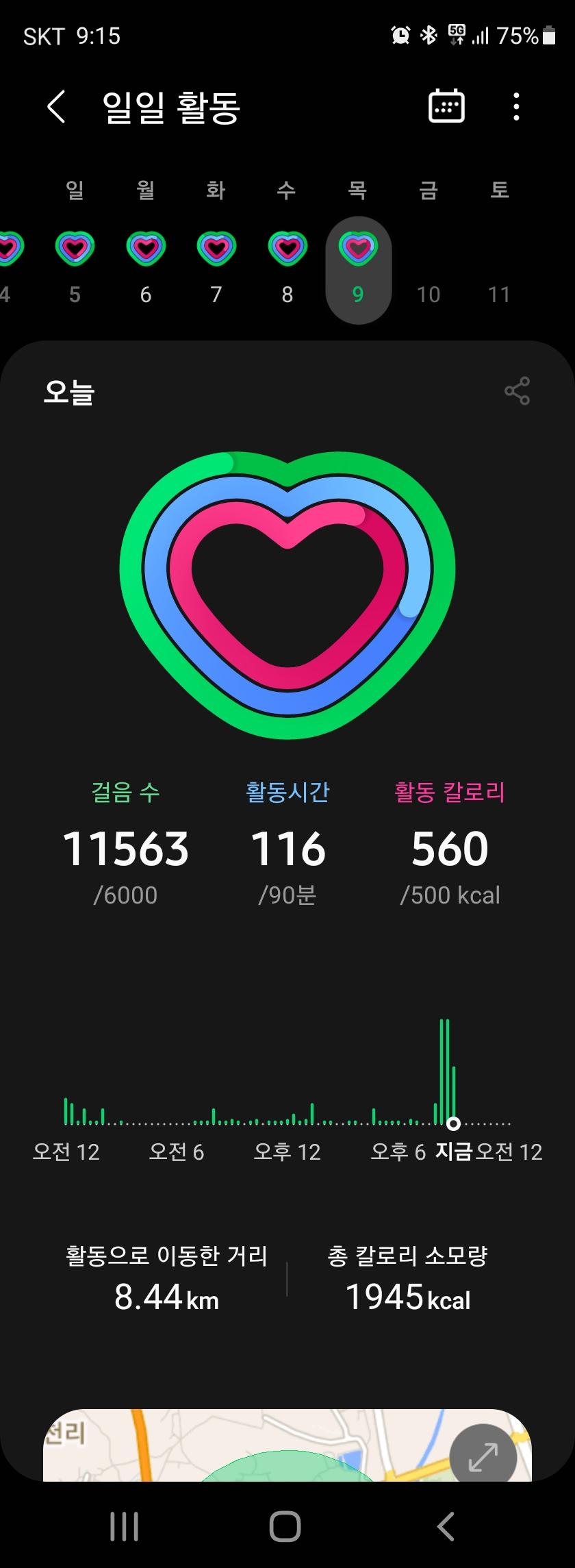Select Thursday the 9th
Viewport: 575px width, 1568px height.
click(358, 269)
